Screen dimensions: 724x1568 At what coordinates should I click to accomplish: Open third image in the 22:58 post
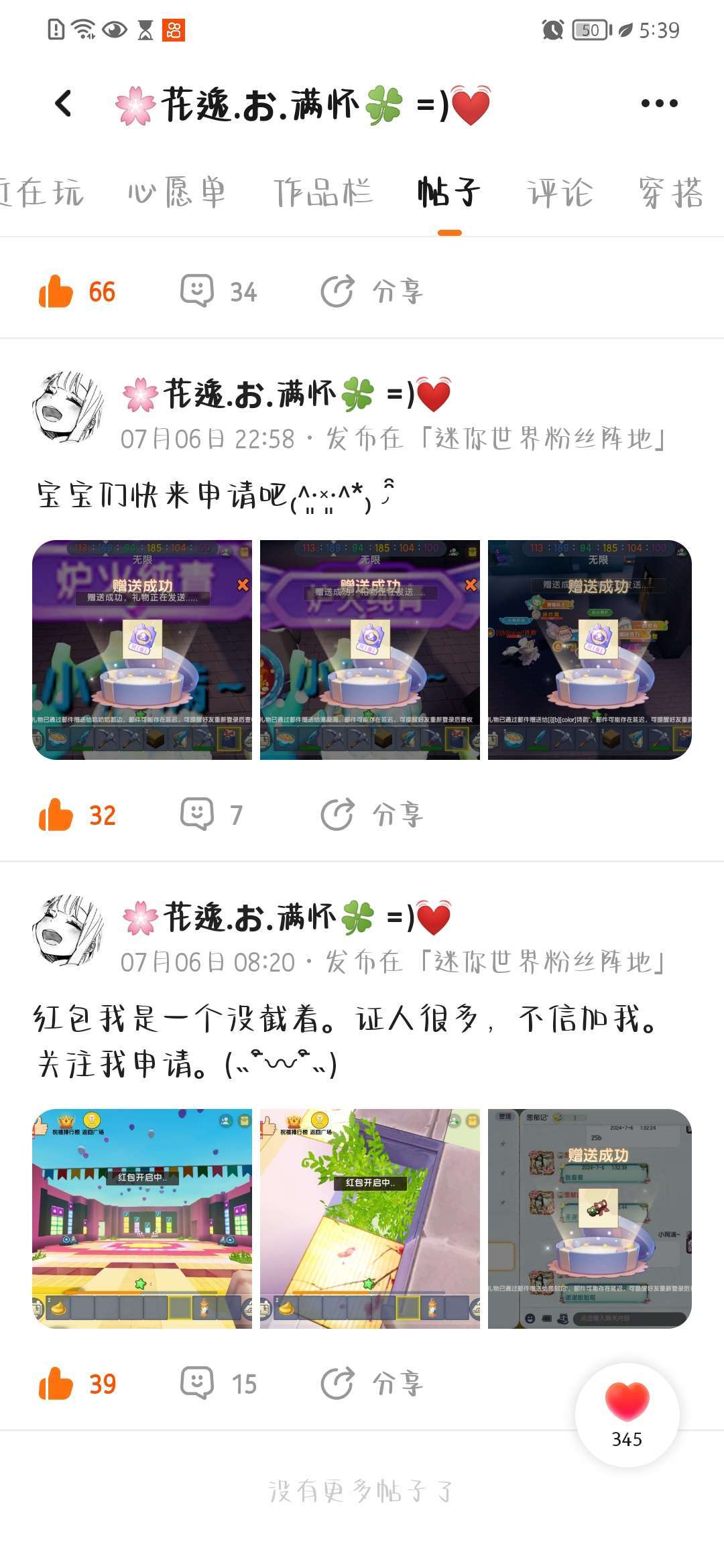(589, 650)
